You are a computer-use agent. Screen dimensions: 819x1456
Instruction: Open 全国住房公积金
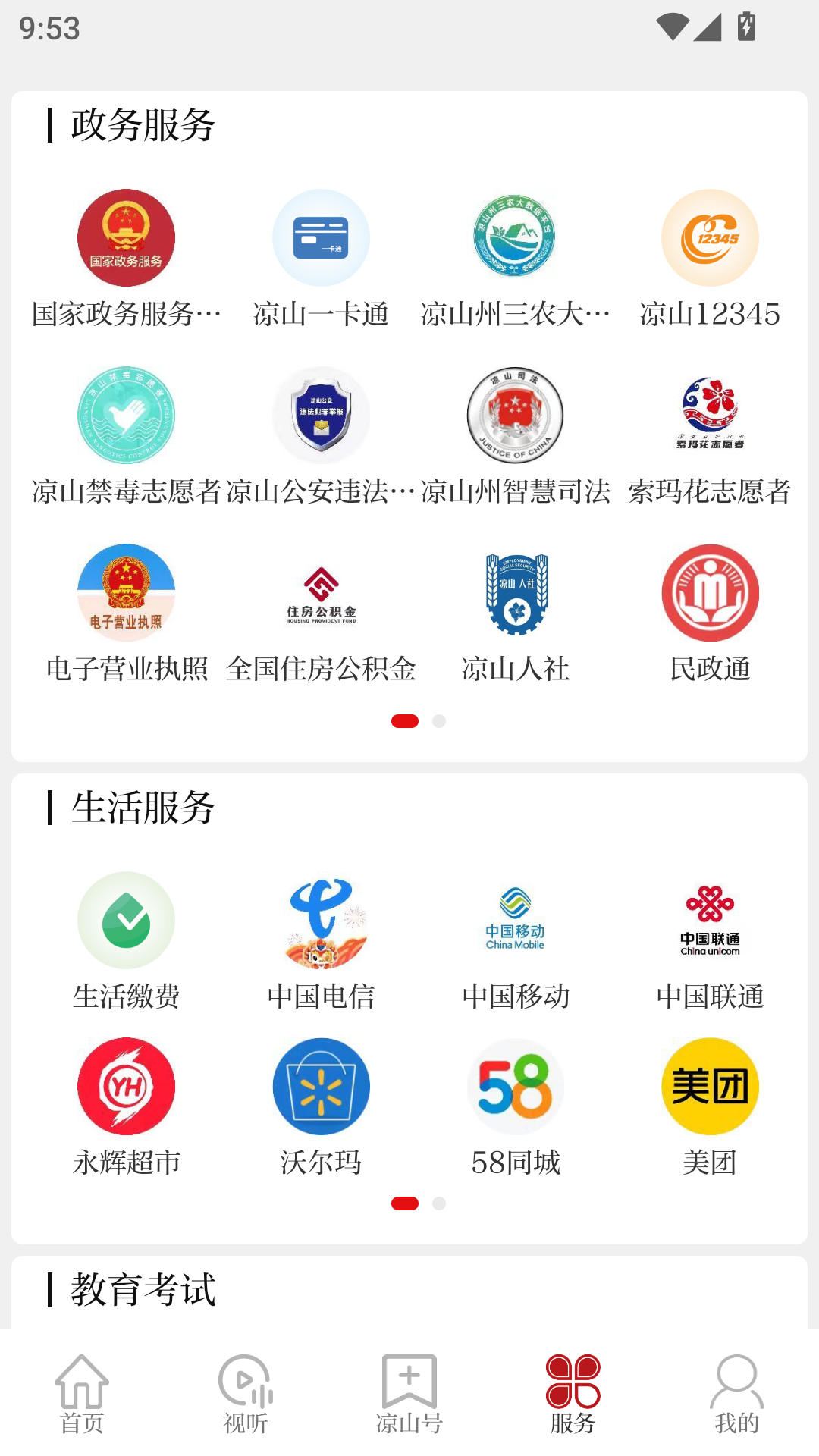[x=320, y=593]
